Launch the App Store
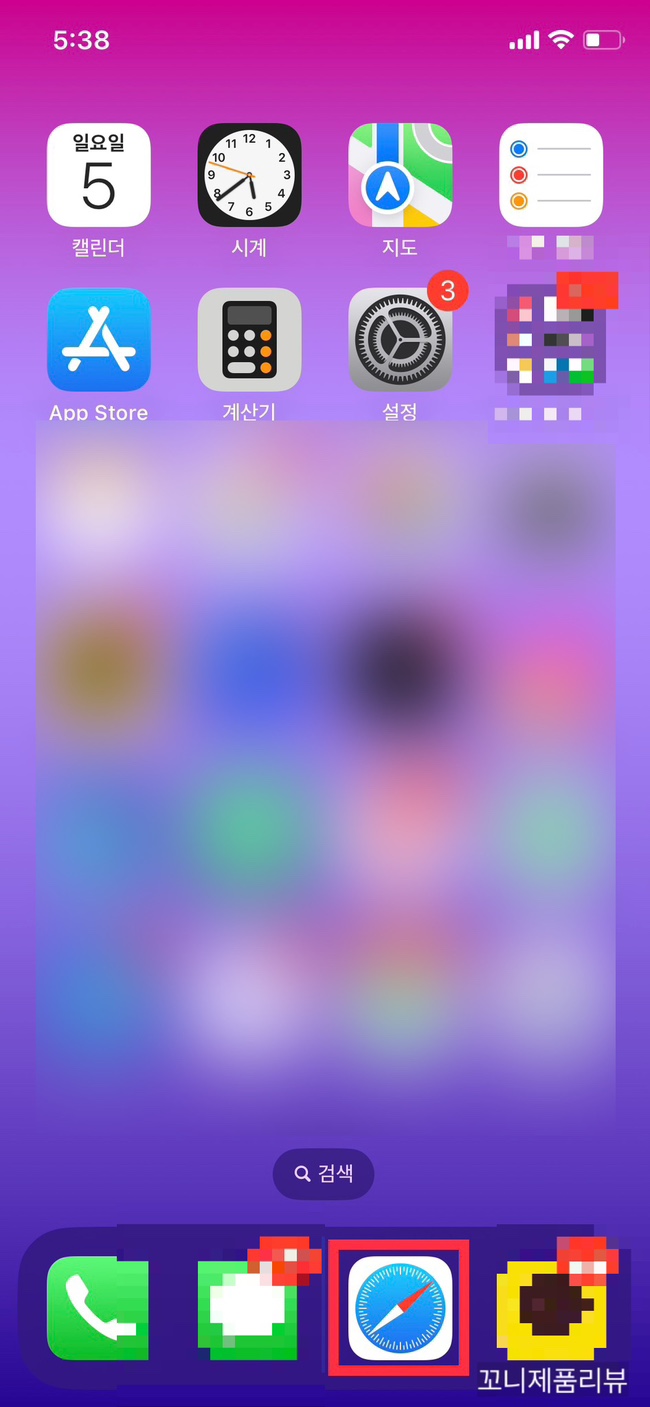This screenshot has height=1407, width=650. coord(99,340)
